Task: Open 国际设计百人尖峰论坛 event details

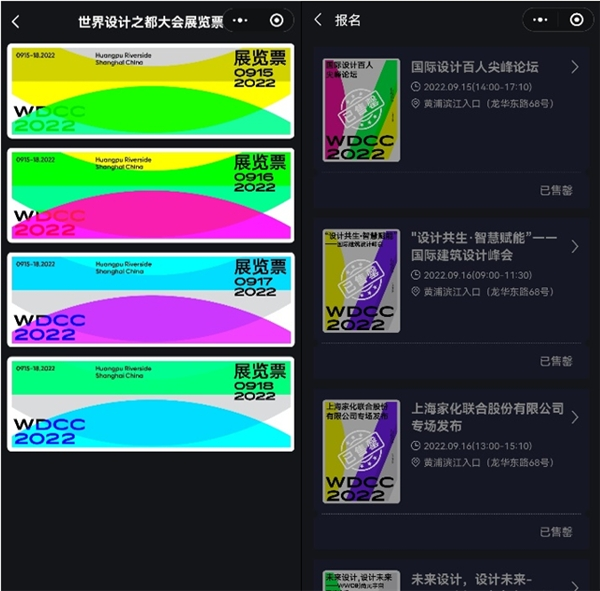Action: pos(475,68)
